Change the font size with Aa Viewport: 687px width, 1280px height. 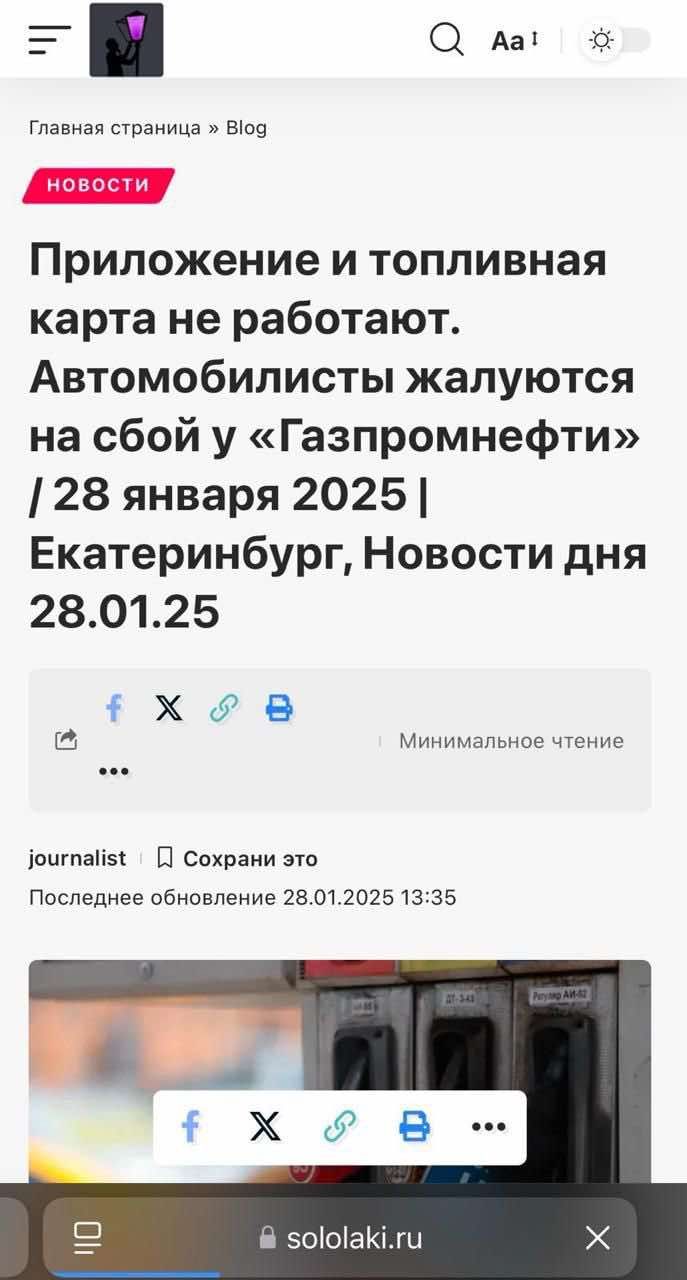pos(514,40)
